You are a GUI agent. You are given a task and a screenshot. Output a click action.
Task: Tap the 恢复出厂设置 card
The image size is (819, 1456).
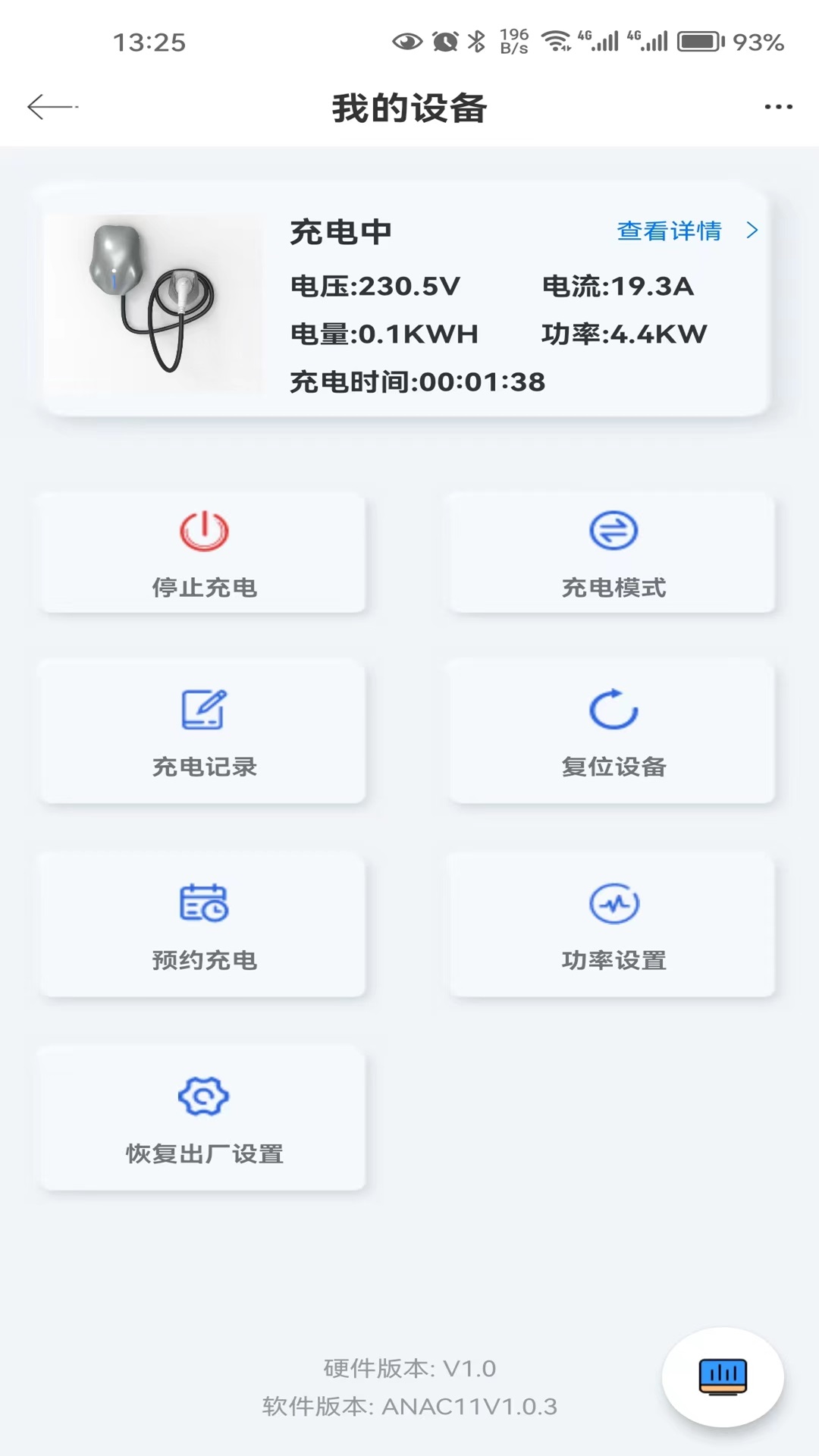[x=201, y=1120]
